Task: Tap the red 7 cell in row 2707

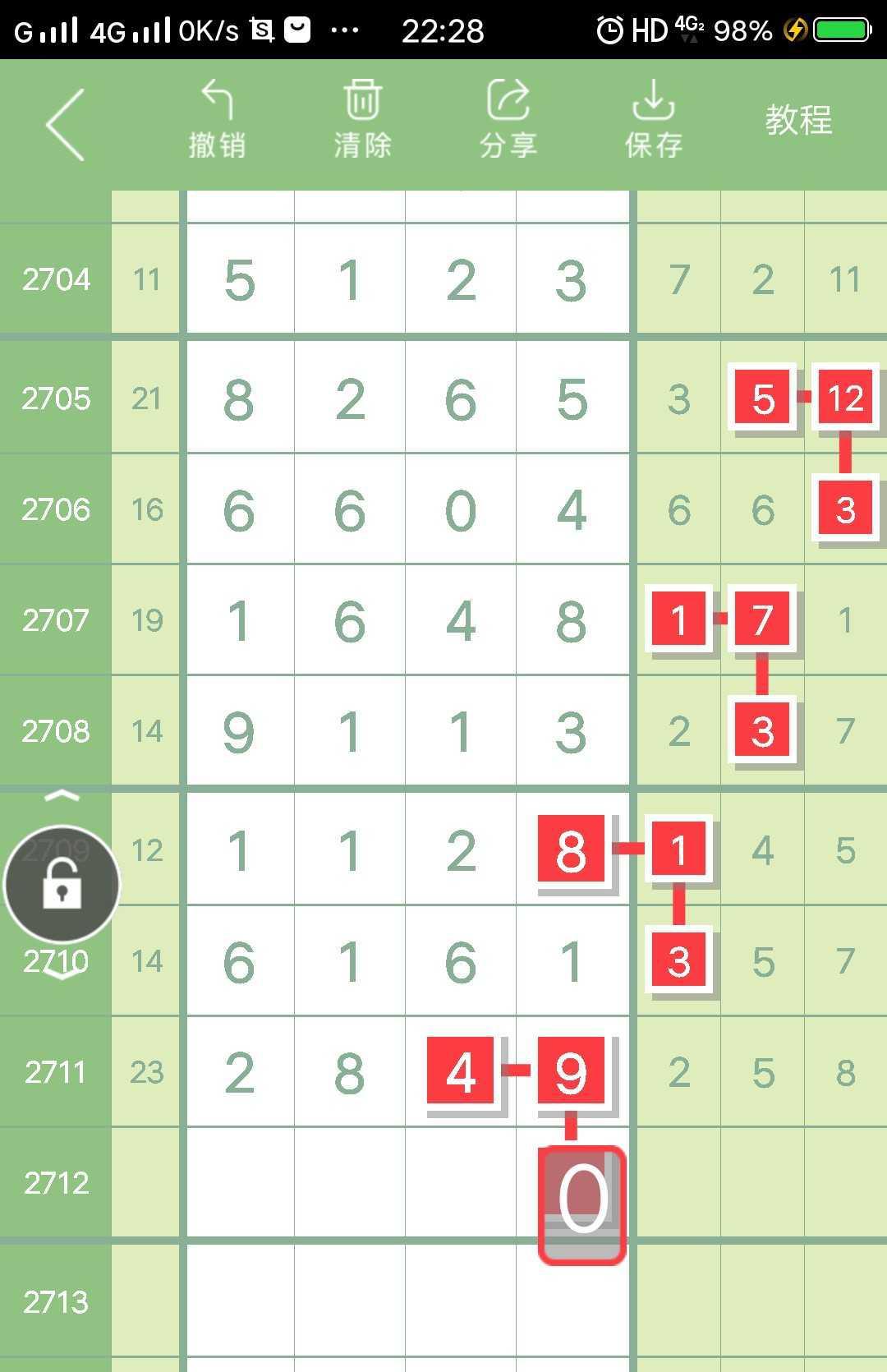Action: coord(762,619)
